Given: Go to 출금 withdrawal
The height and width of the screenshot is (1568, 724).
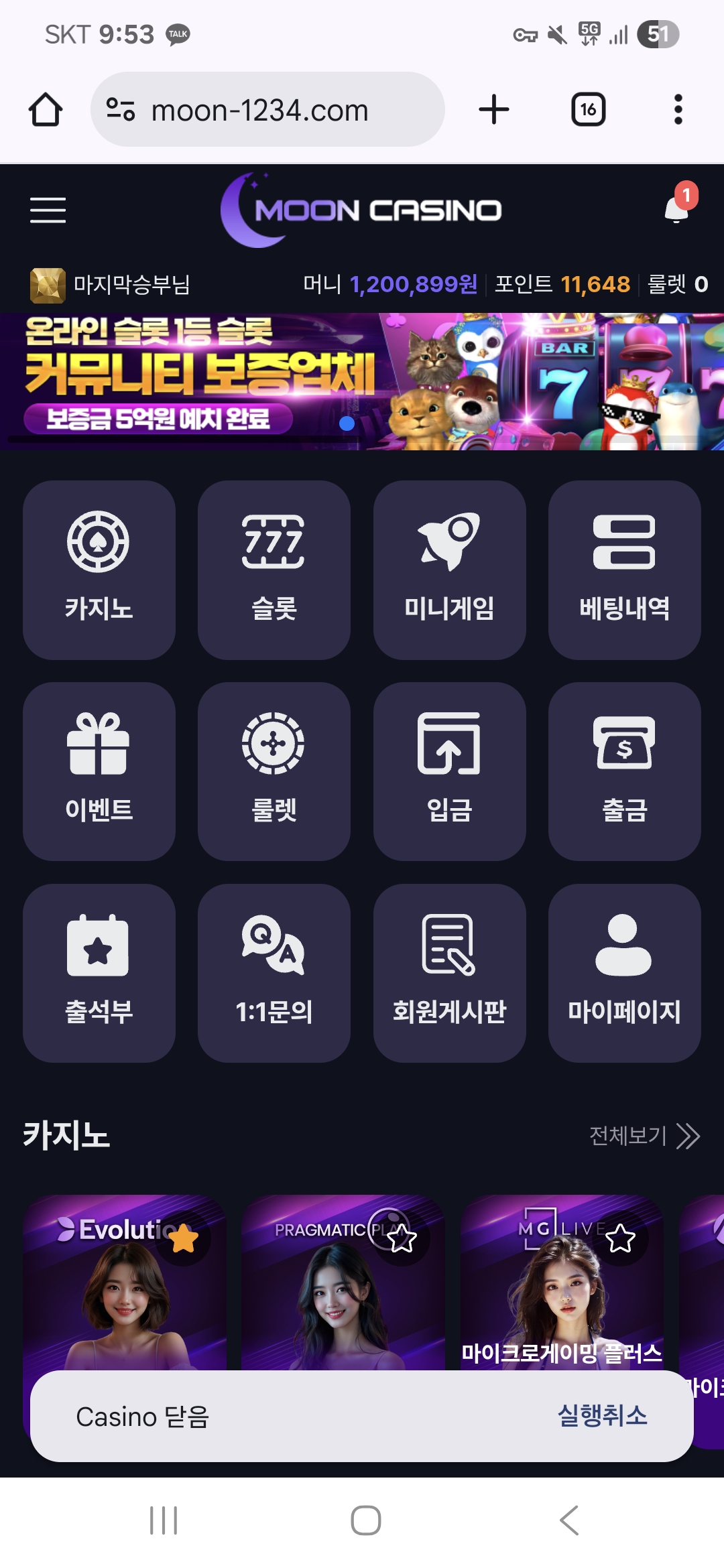Looking at the screenshot, I should coord(624,771).
